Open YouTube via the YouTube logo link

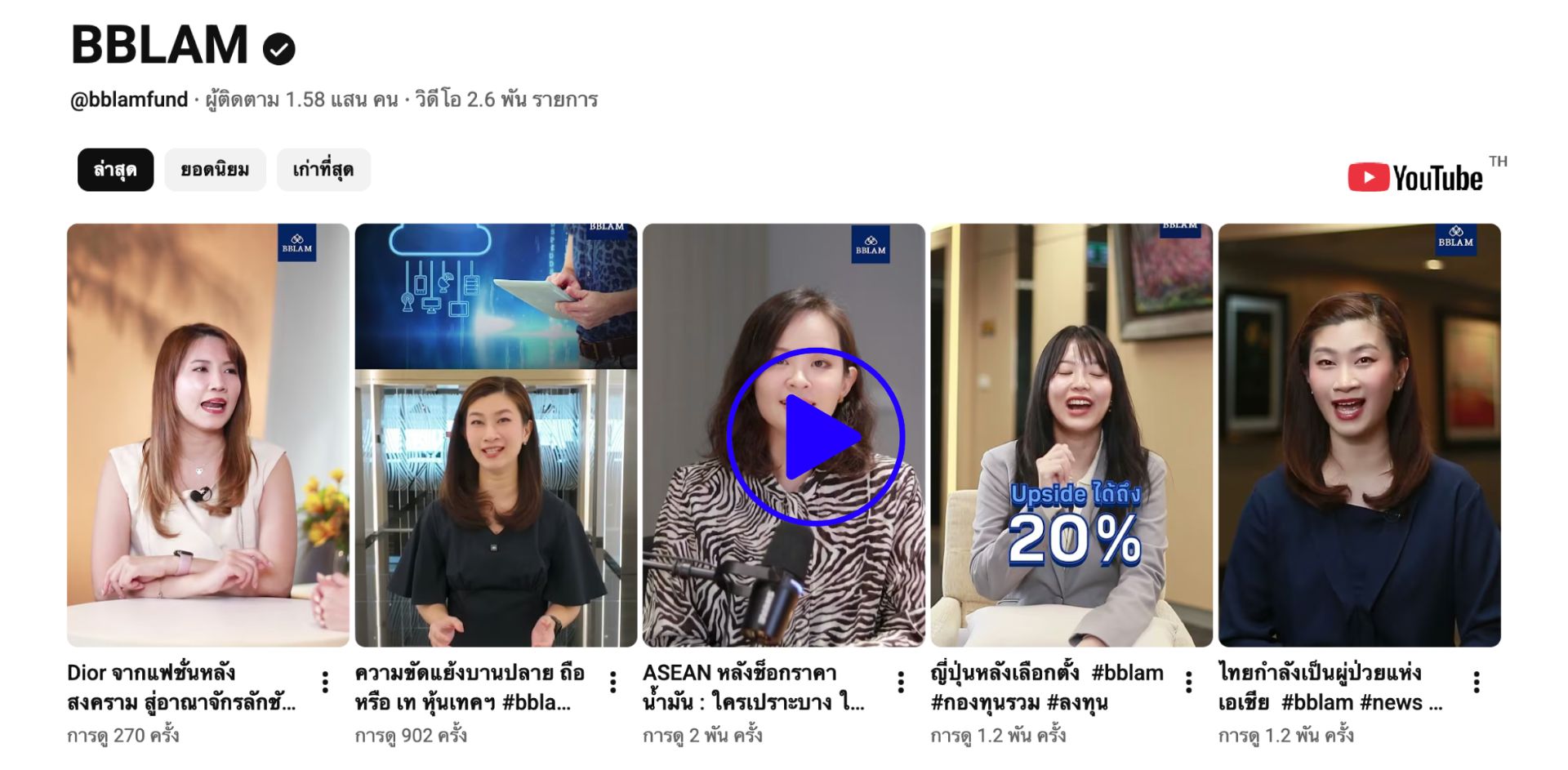(x=1417, y=177)
